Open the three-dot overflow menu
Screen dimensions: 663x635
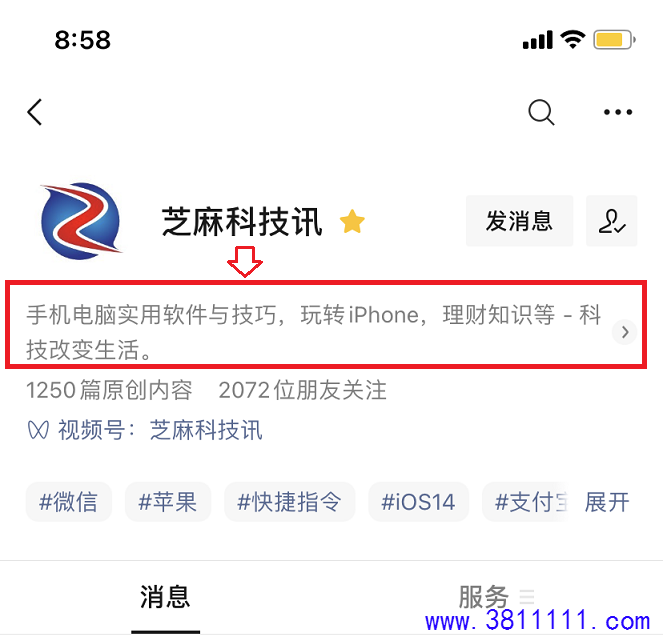click(618, 112)
